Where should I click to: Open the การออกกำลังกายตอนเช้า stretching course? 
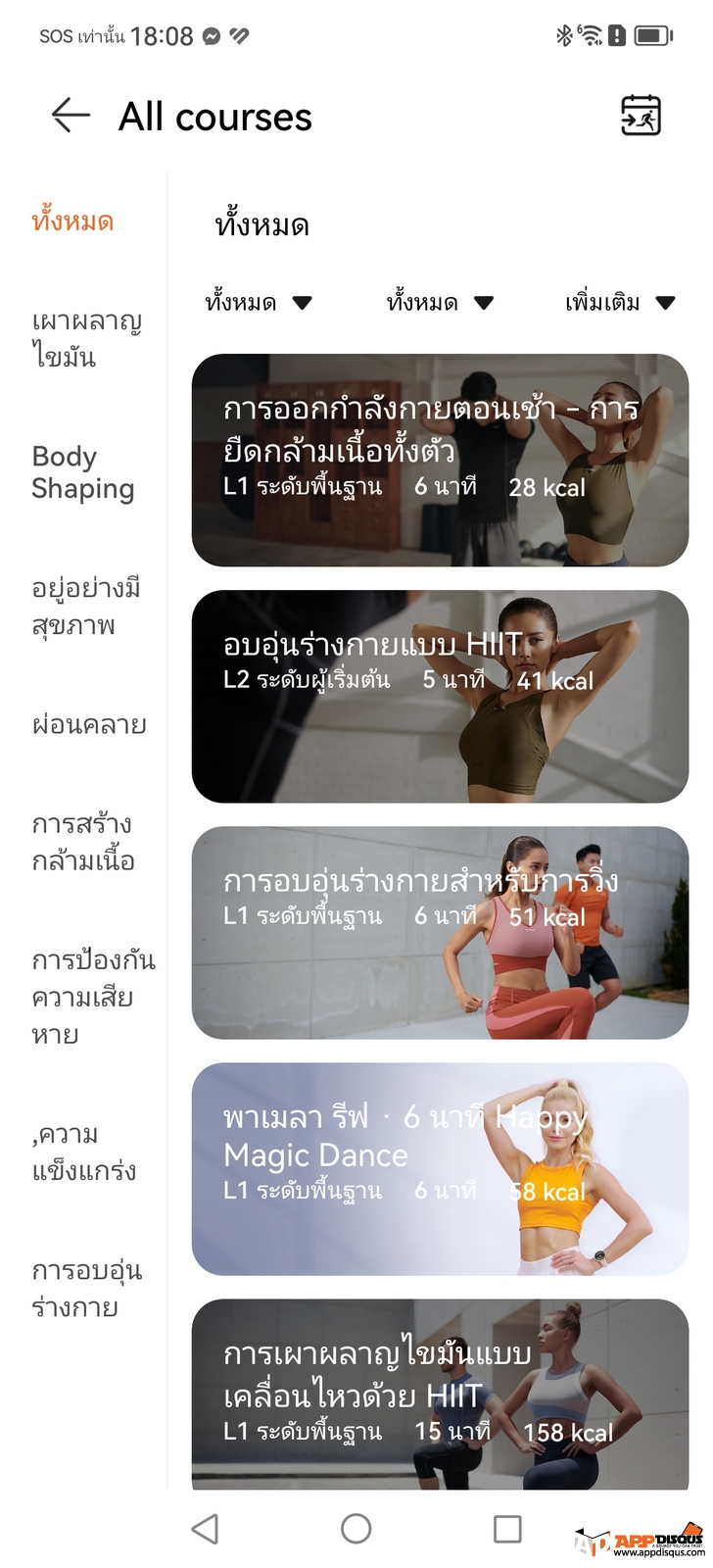pos(440,461)
